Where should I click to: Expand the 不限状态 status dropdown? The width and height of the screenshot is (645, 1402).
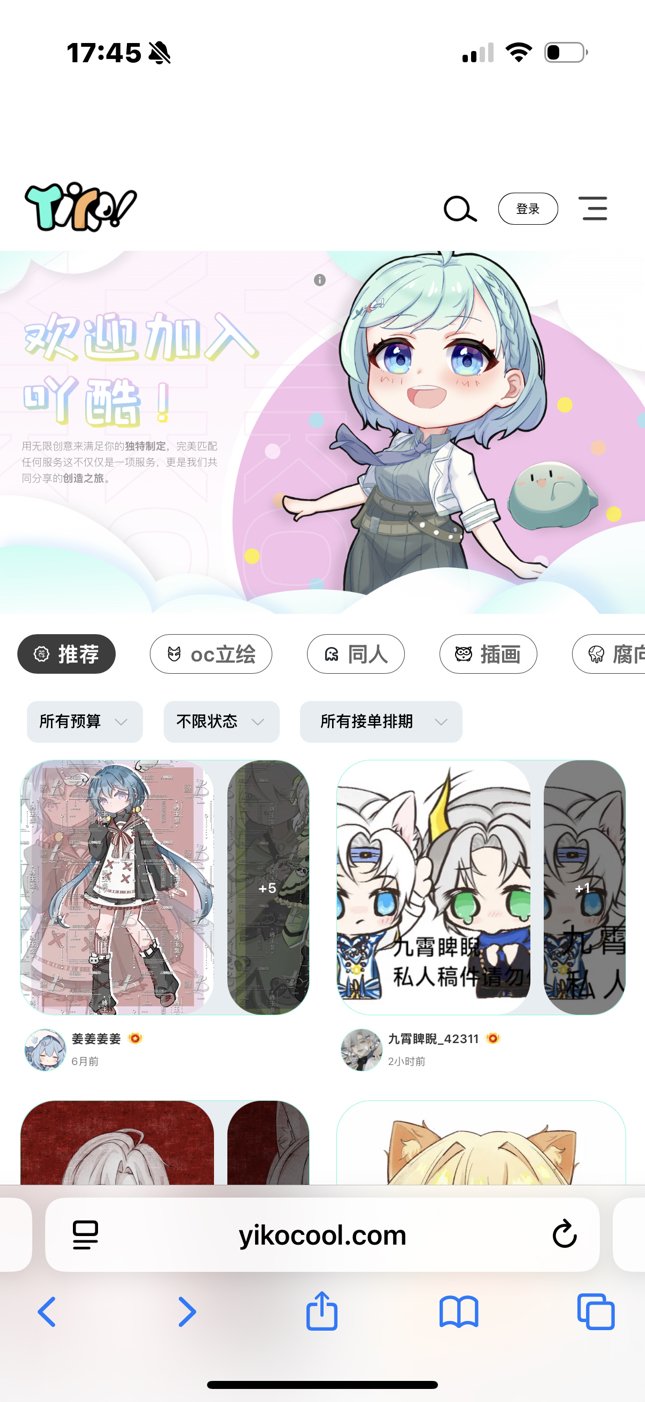click(221, 722)
